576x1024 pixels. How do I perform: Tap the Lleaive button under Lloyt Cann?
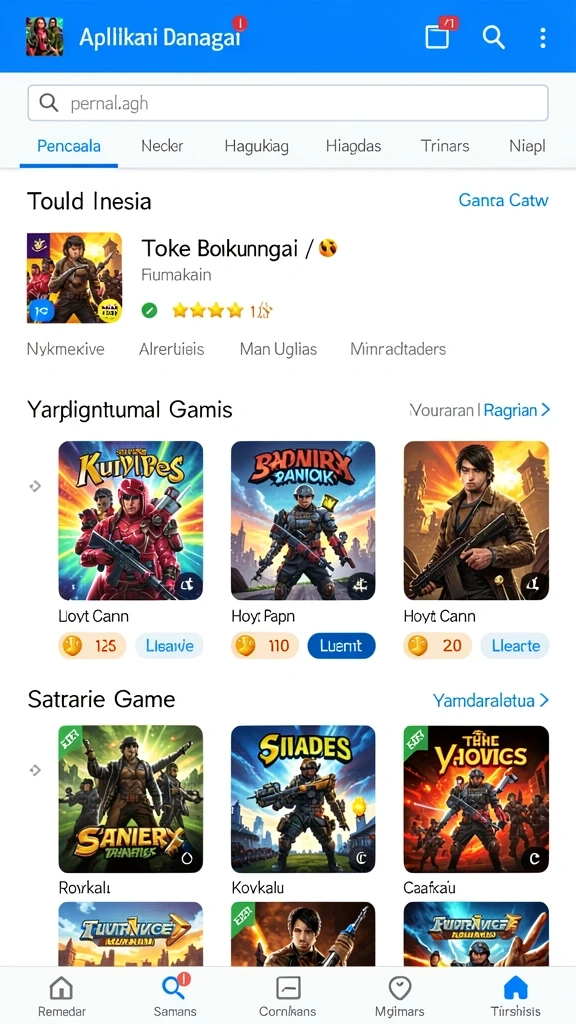click(169, 646)
